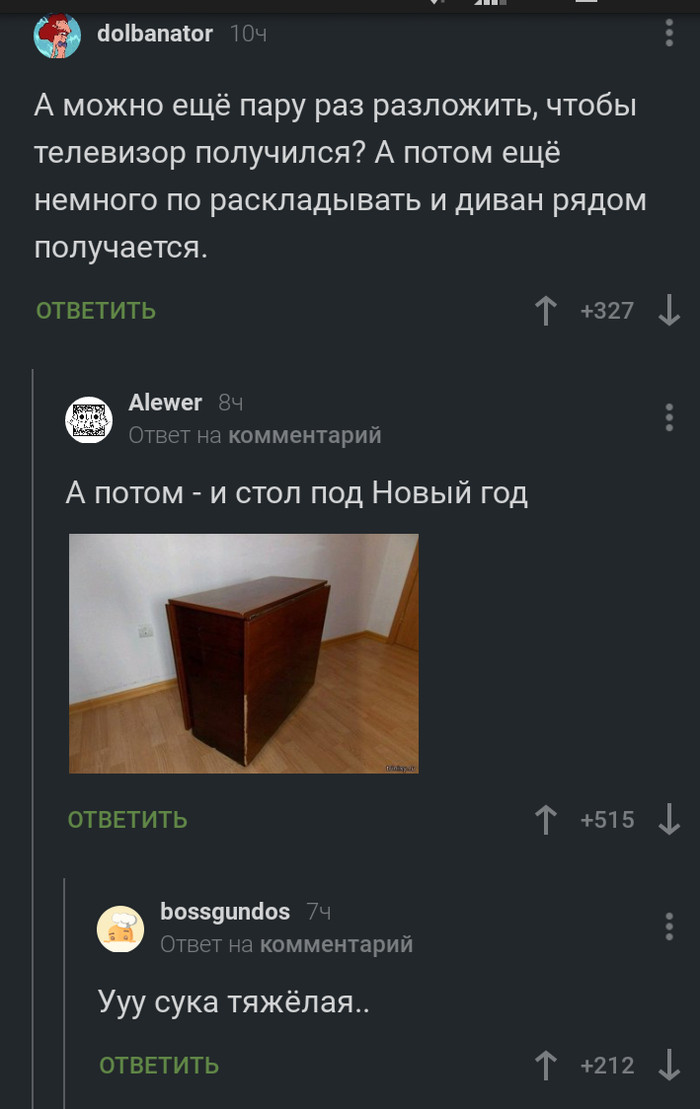Screen dimensions: 700x1109
Task: Open bossgundos's profile
Action: pyautogui.click(x=224, y=912)
